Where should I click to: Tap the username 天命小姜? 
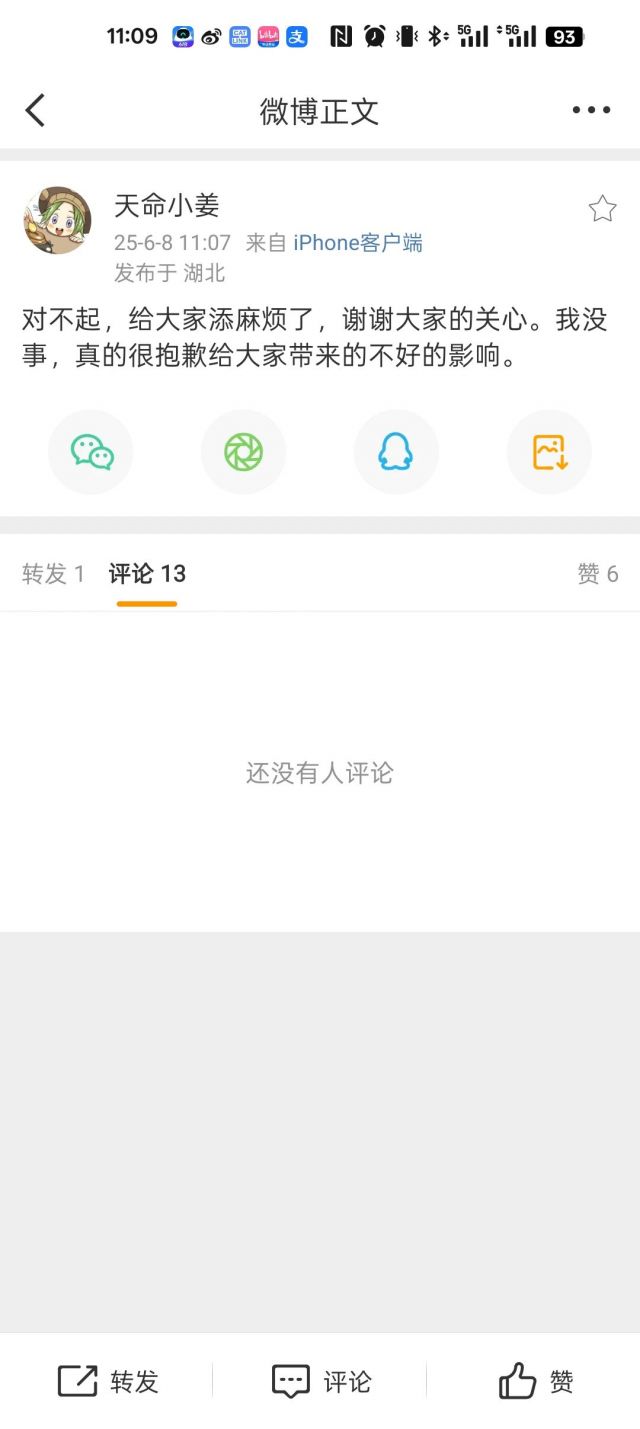[x=166, y=206]
